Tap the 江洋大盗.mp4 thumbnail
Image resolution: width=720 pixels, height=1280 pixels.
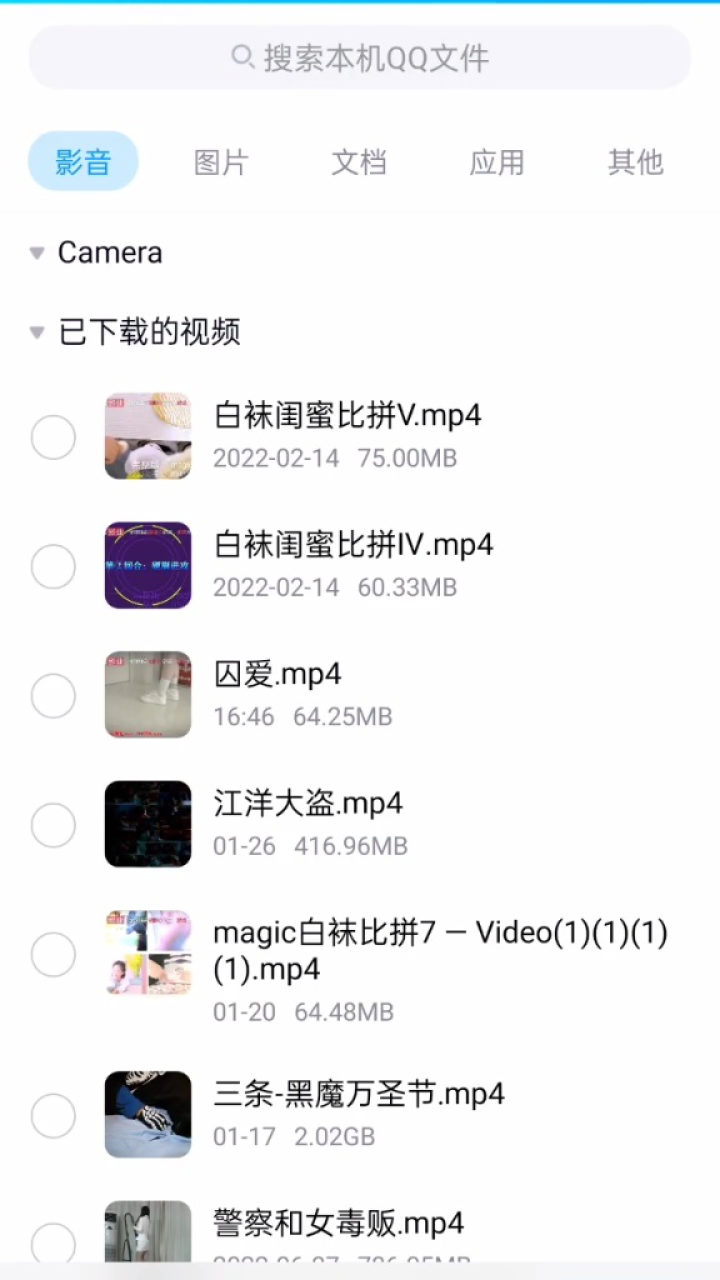coord(147,824)
